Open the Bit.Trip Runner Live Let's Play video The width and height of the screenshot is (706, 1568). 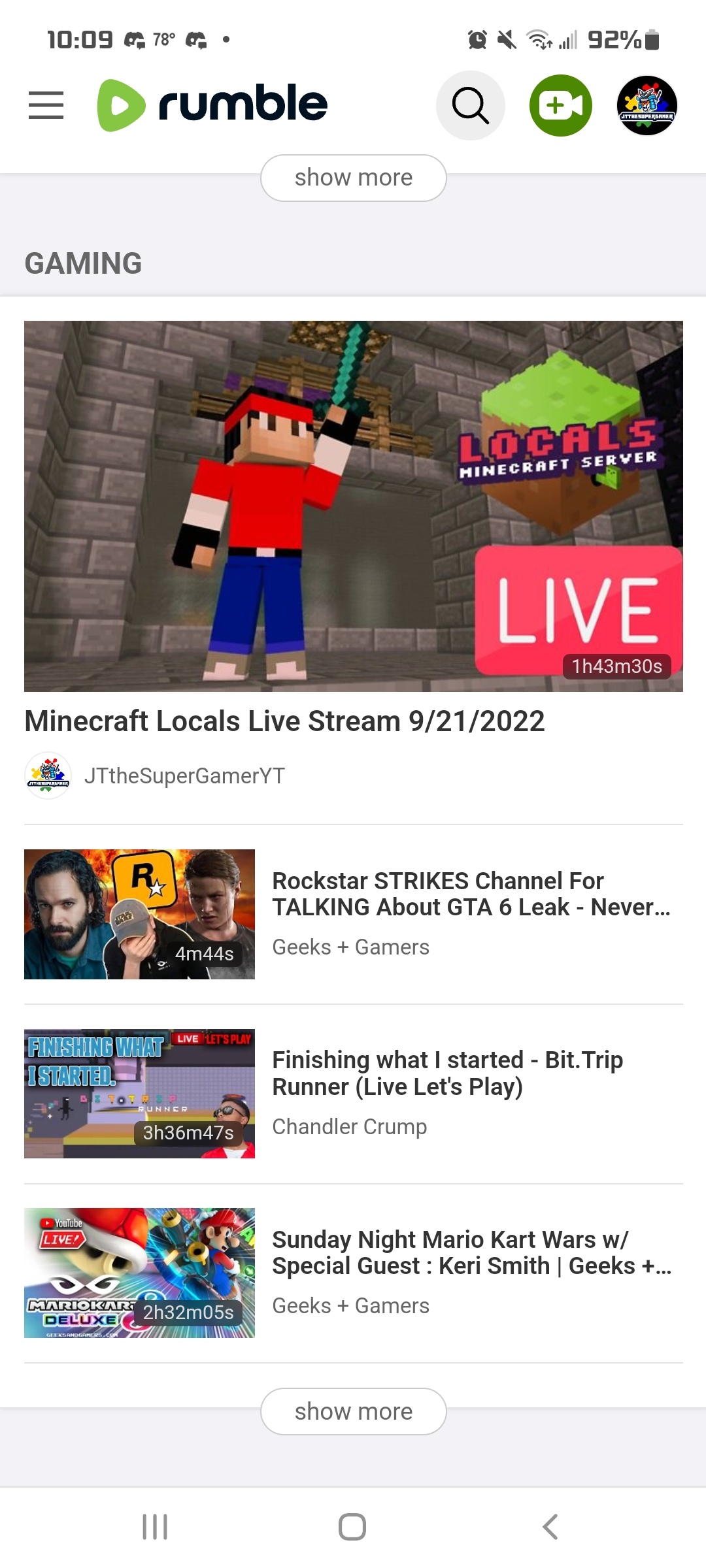447,1073
